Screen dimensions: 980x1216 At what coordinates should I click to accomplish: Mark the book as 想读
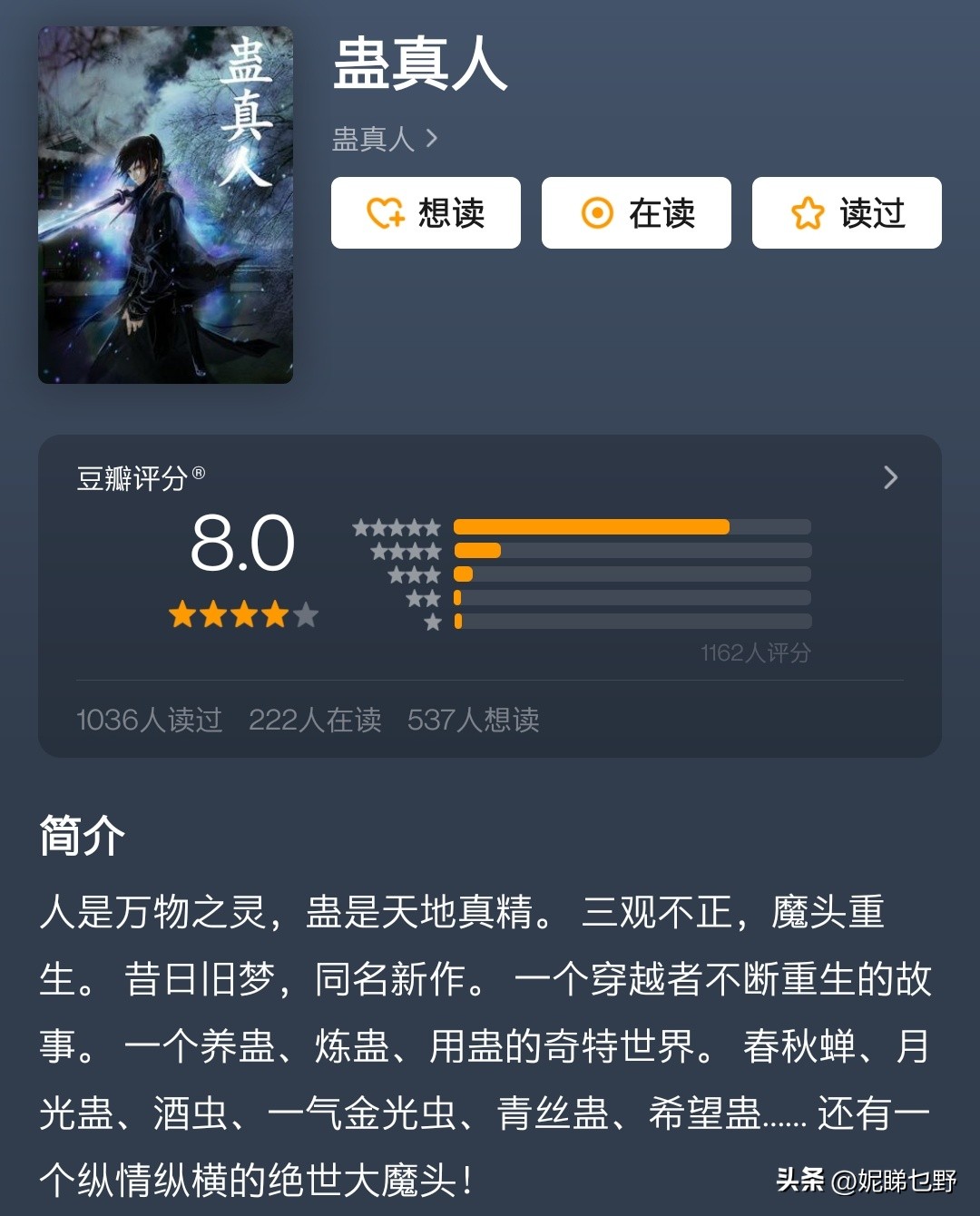[425, 213]
